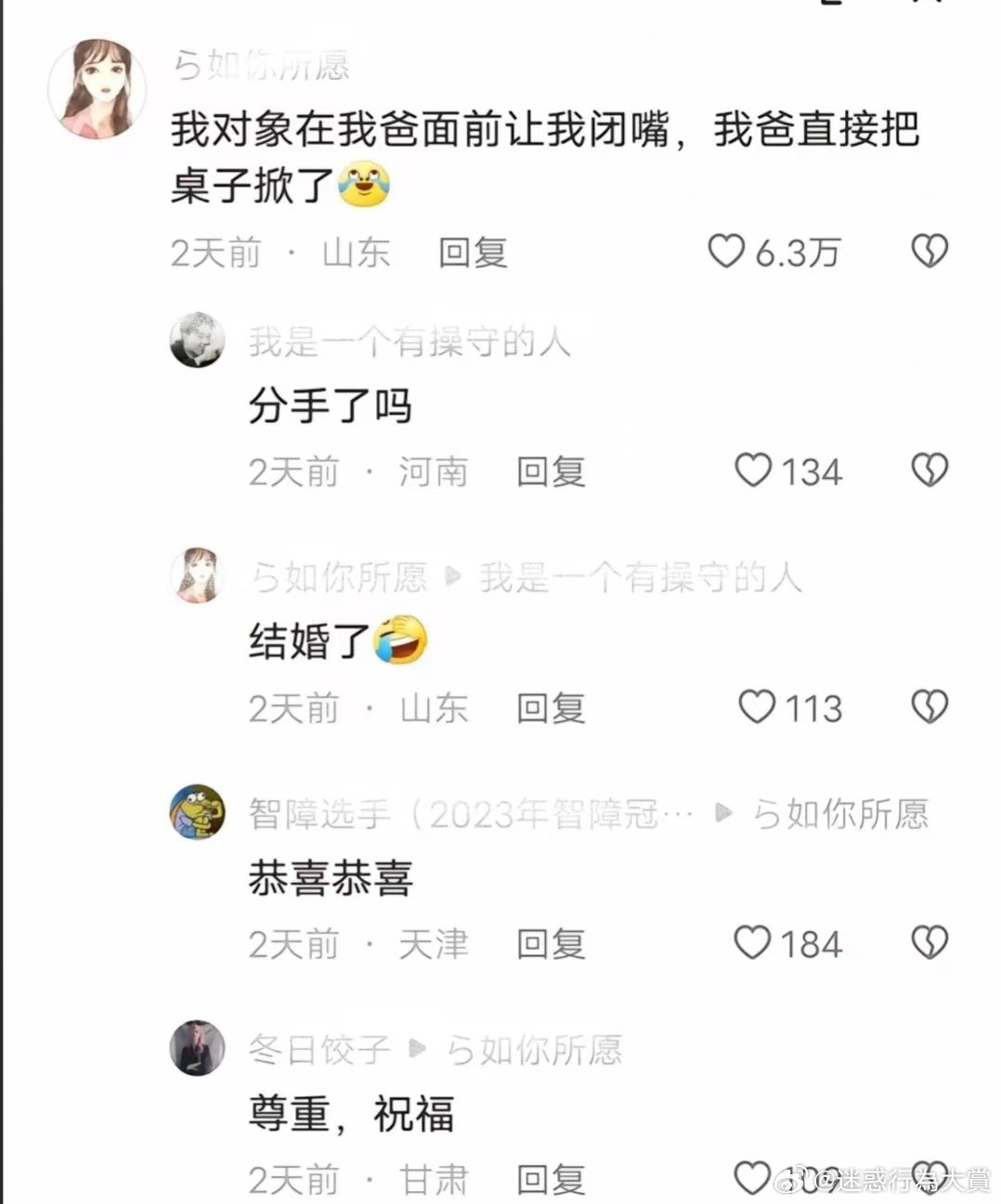Screen dimensions: 1001x1204
Task: Reply to the comment 结婚了
Action: click(x=551, y=708)
